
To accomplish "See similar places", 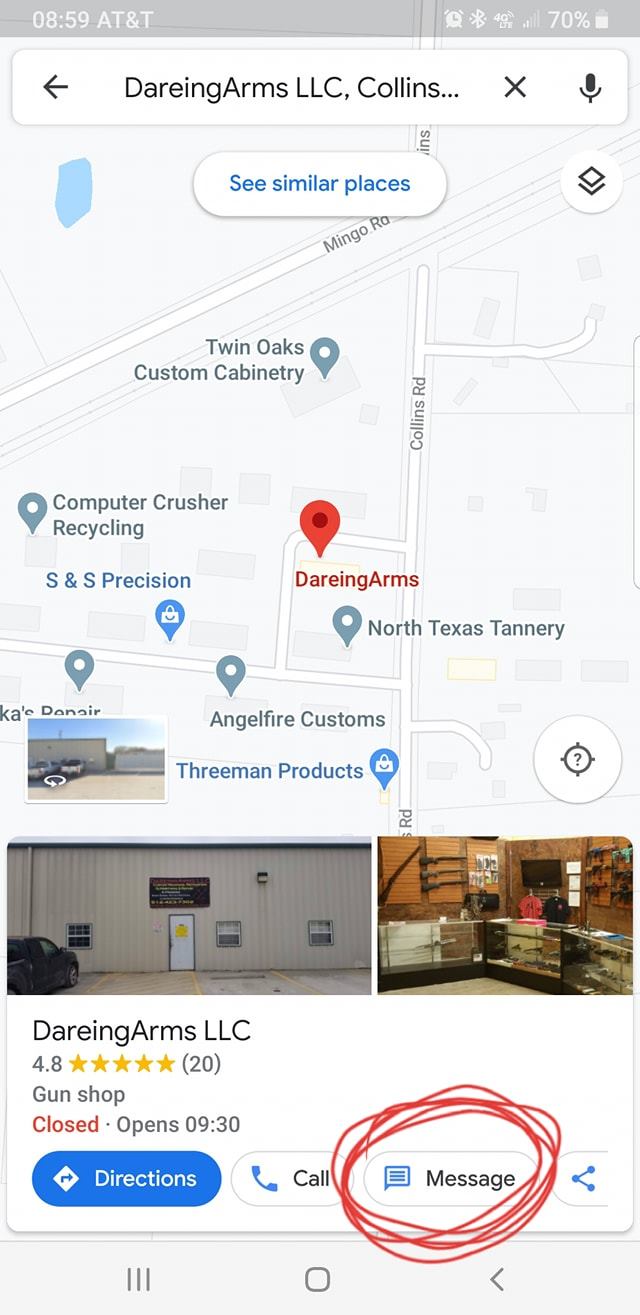I will click(x=319, y=184).
